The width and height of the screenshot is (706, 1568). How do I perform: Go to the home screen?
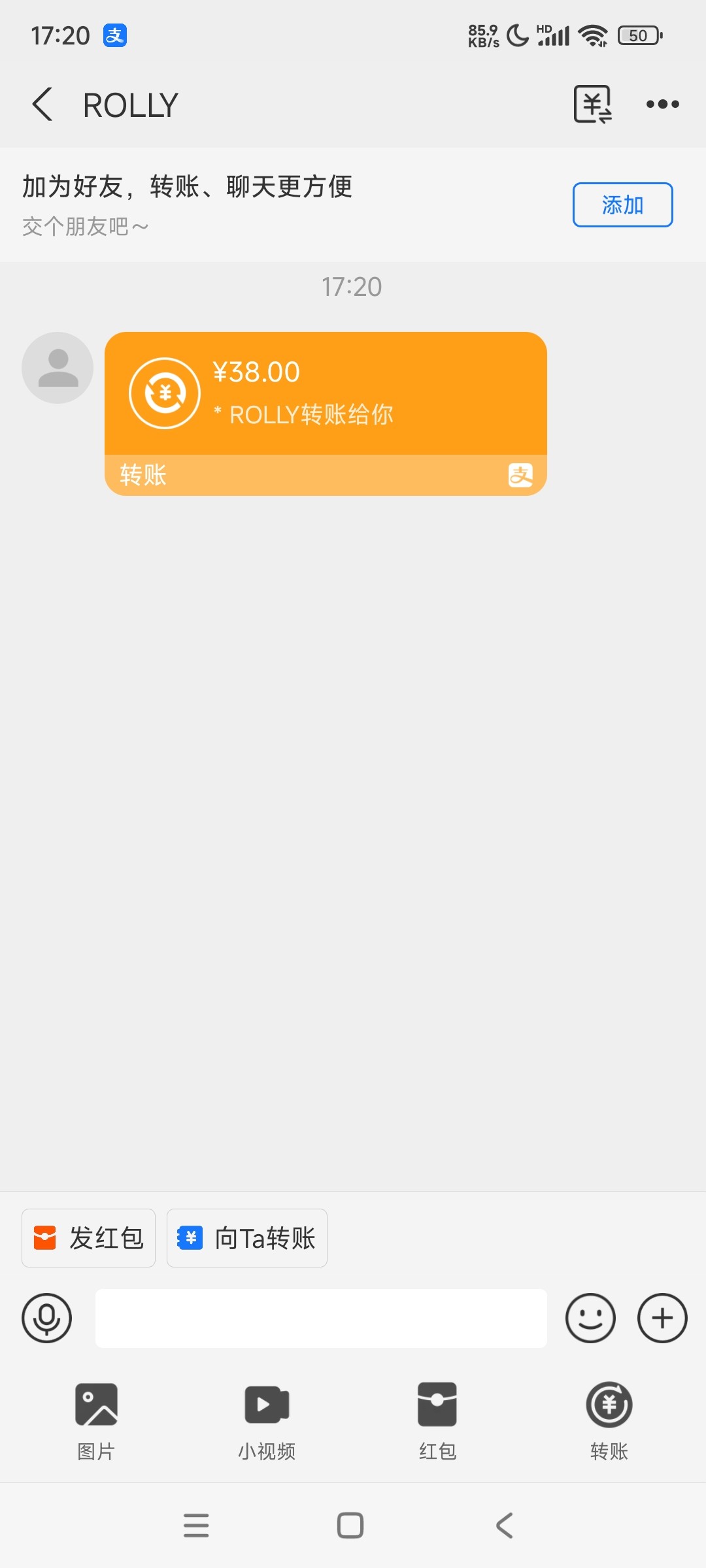(x=350, y=1526)
